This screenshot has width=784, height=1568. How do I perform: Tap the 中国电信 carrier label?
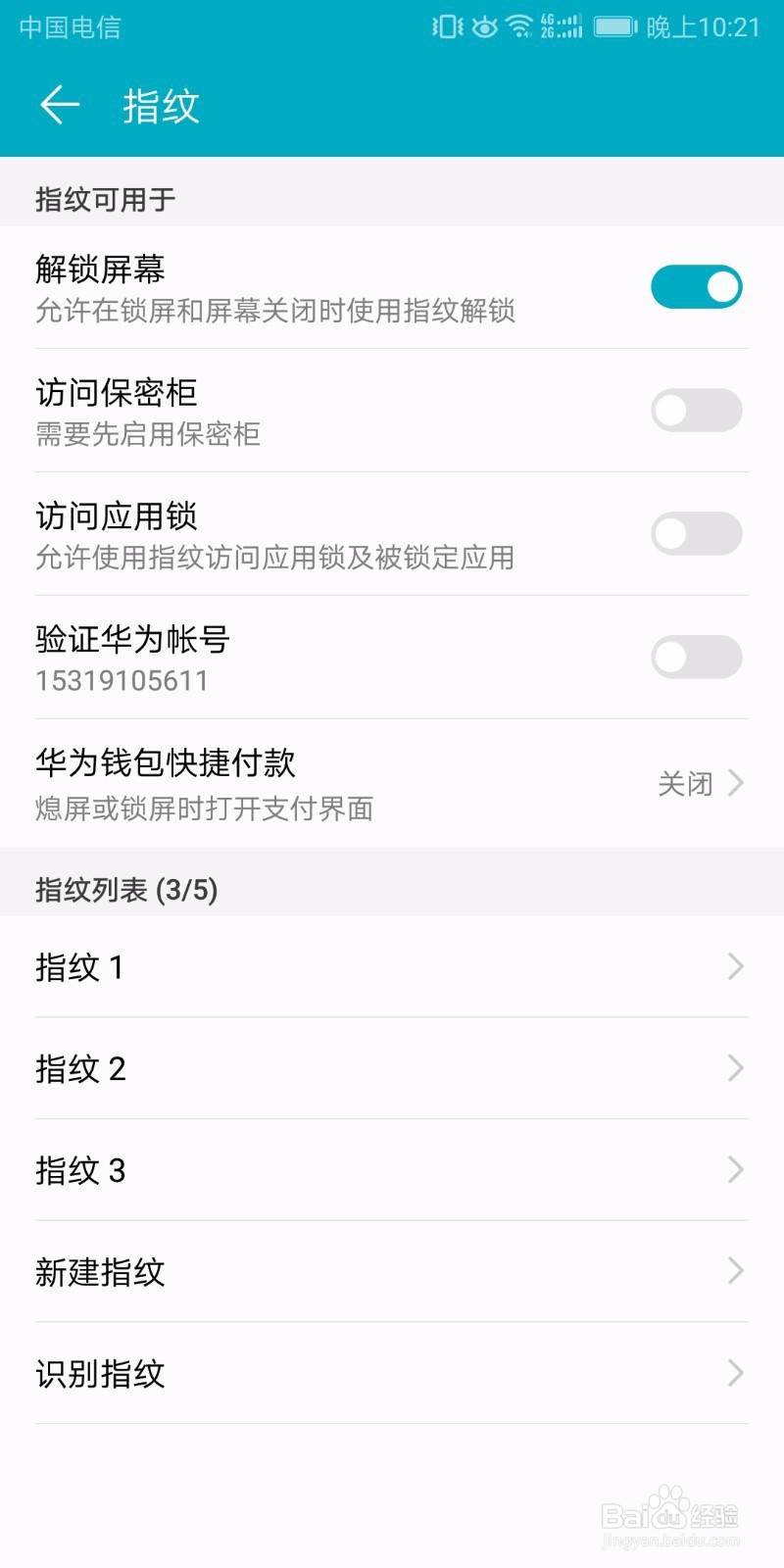click(x=69, y=29)
